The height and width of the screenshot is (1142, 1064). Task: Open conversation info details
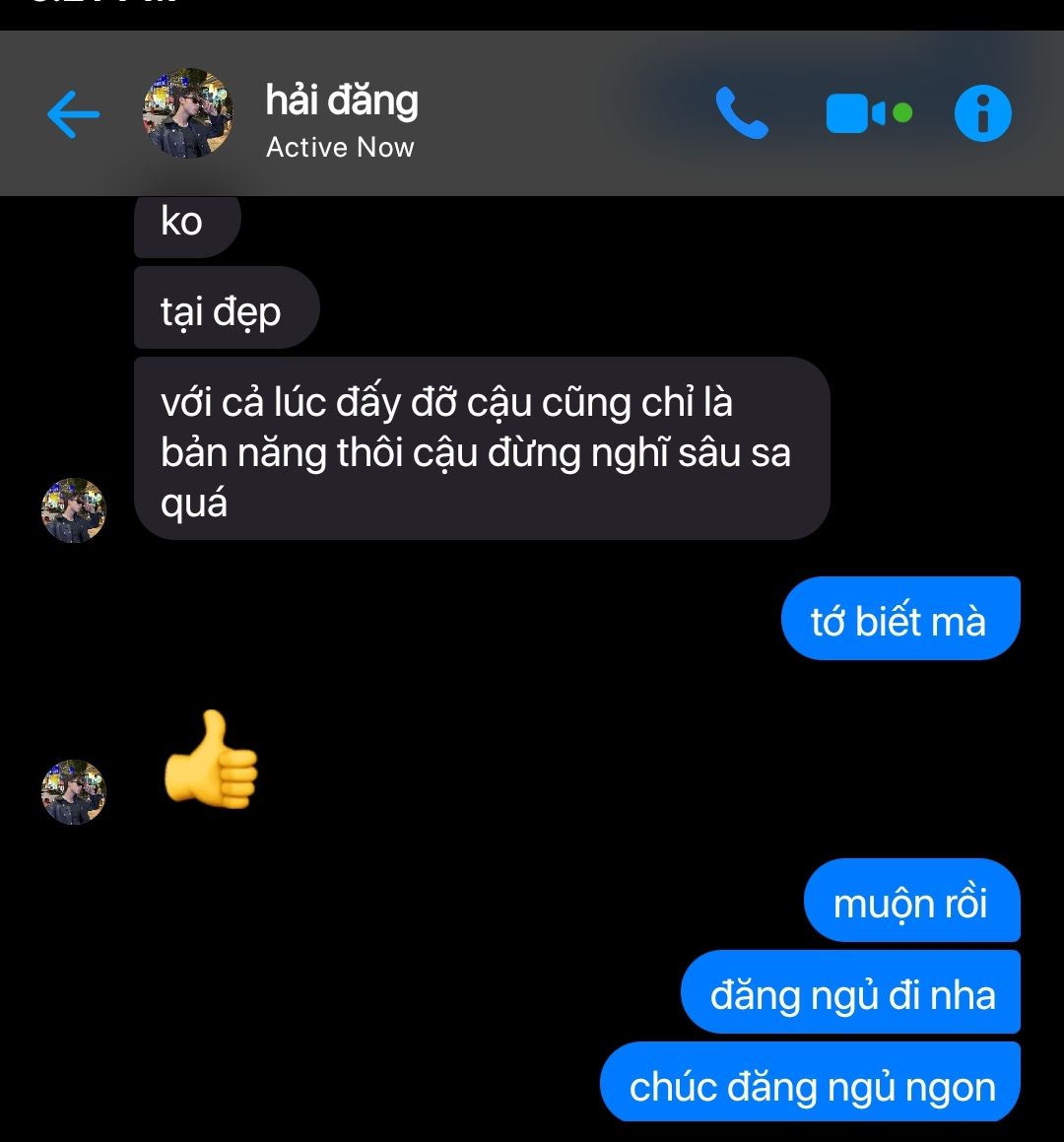point(982,114)
